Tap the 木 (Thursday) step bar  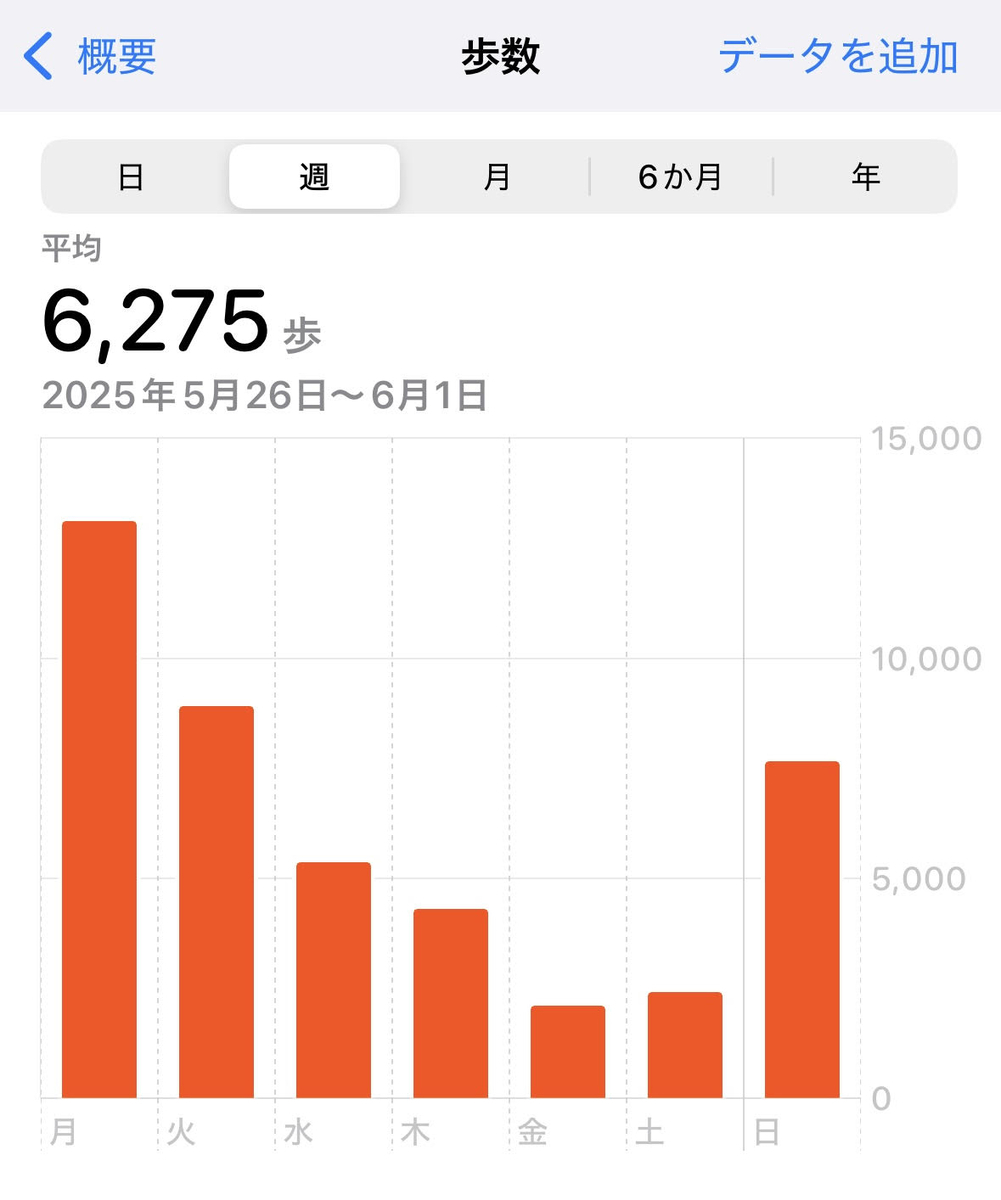(450, 1003)
